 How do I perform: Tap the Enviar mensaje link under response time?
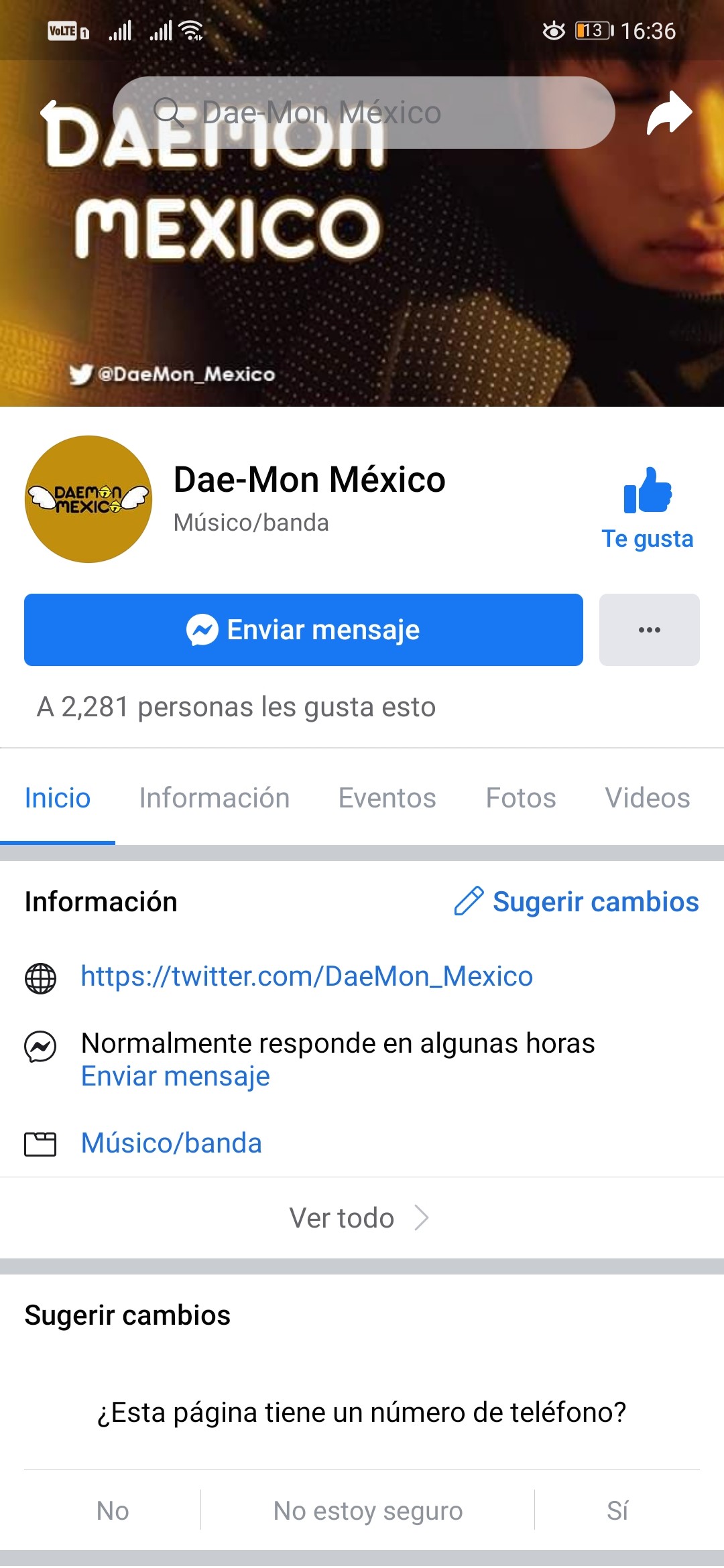pyautogui.click(x=176, y=1076)
